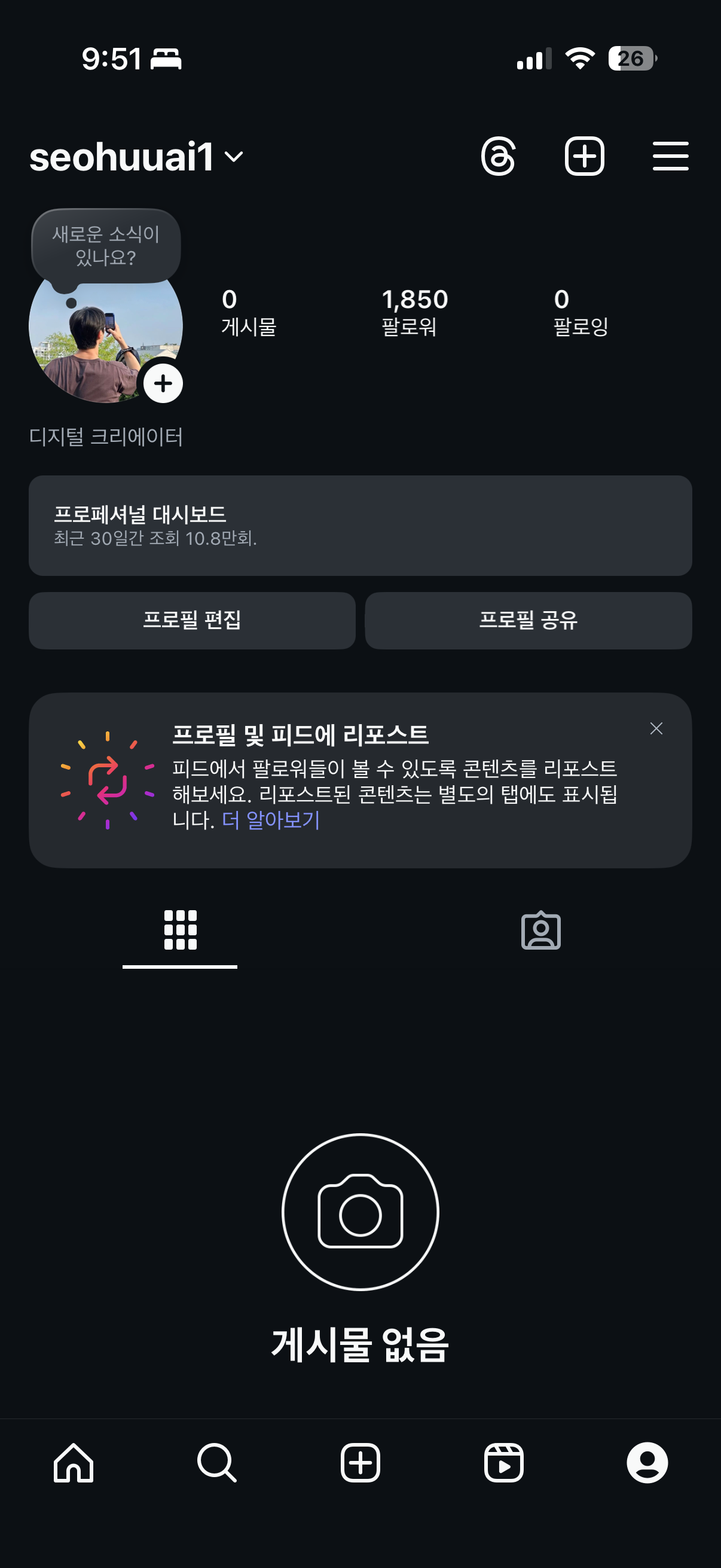Dismiss the 리포스트 info banner

pos(656,728)
